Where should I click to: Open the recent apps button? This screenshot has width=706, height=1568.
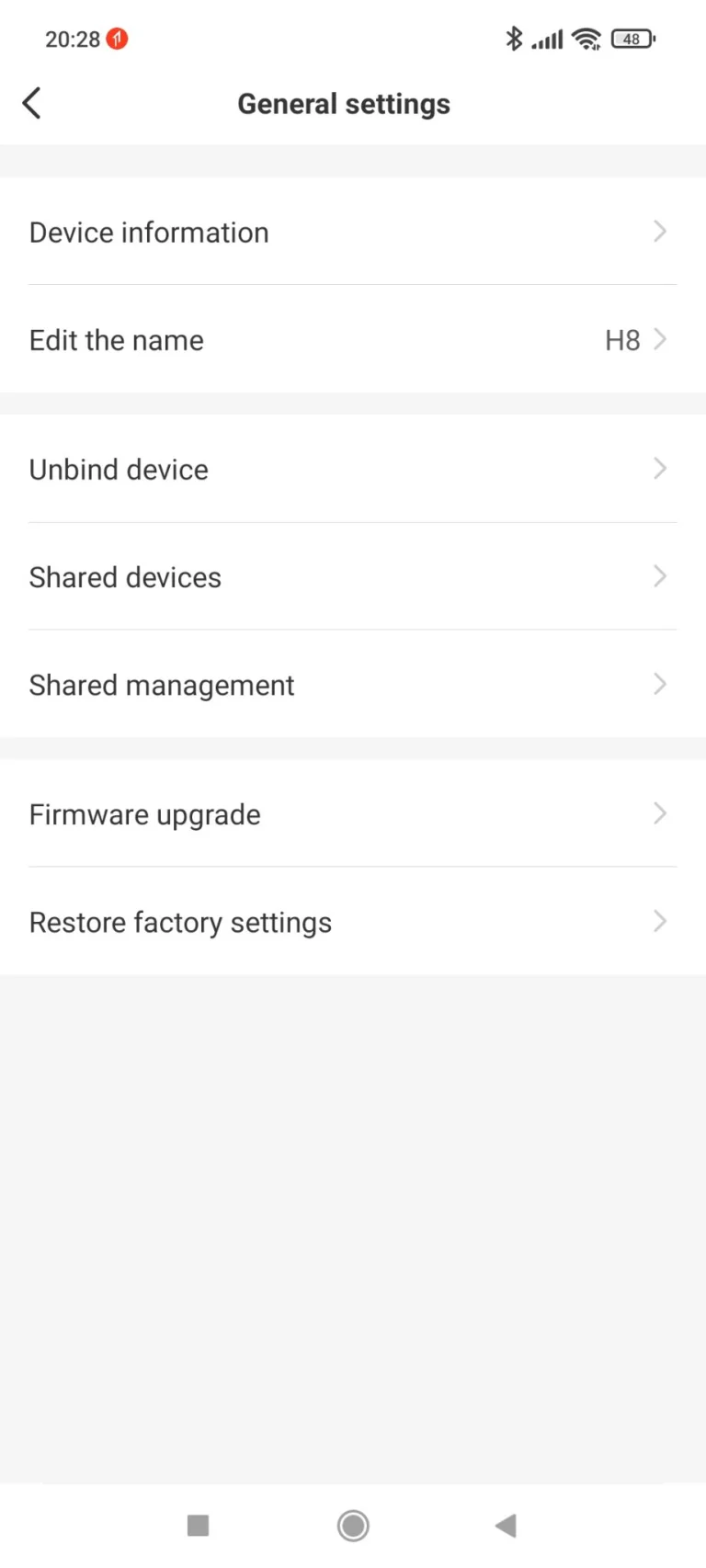tap(198, 1526)
